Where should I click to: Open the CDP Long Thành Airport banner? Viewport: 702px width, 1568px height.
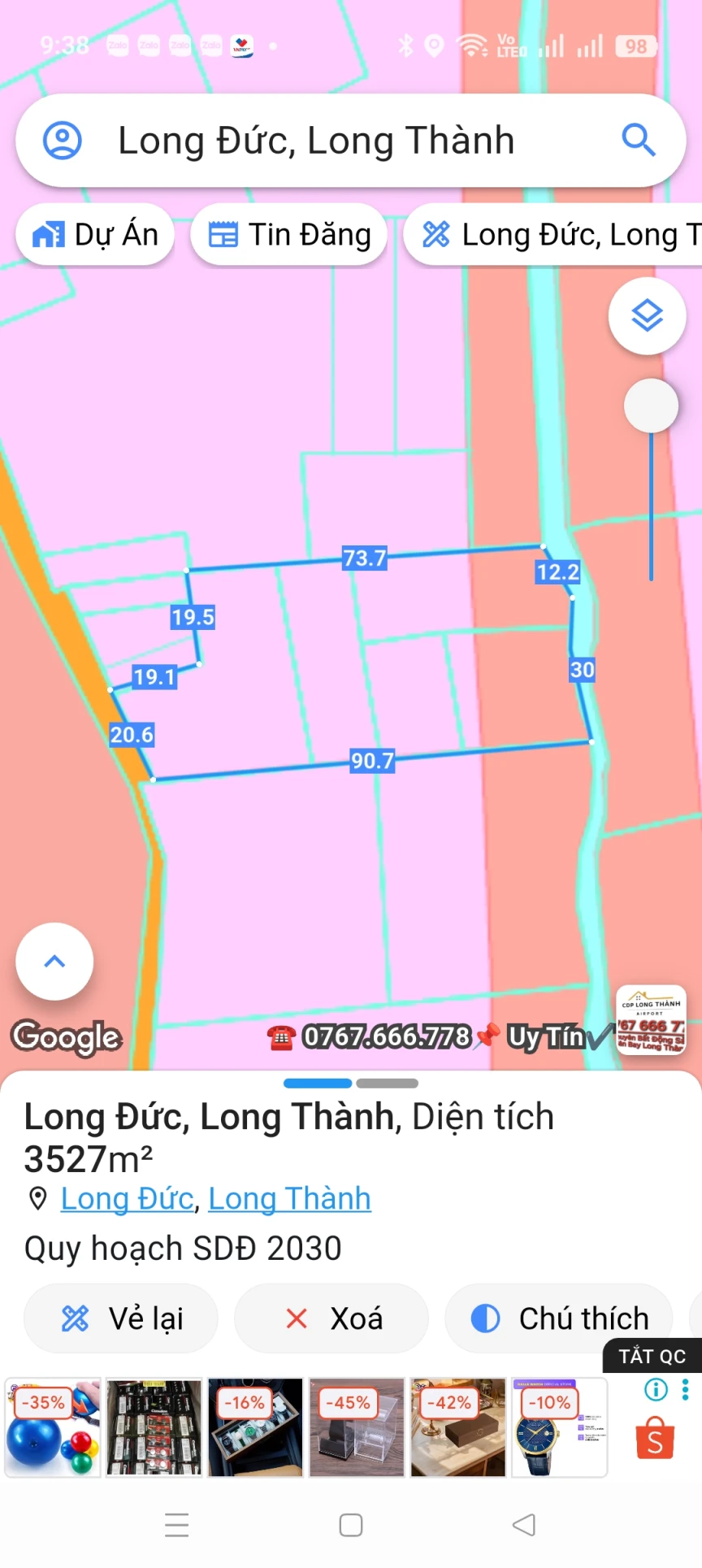(x=651, y=1020)
